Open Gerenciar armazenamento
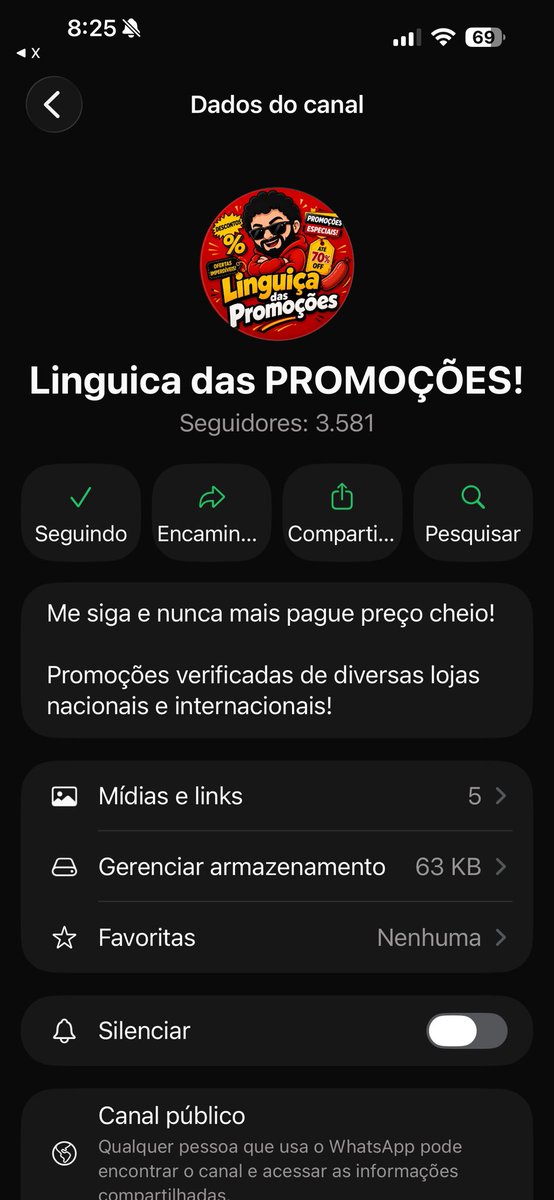Screen dimensions: 554x1200 click(x=277, y=867)
